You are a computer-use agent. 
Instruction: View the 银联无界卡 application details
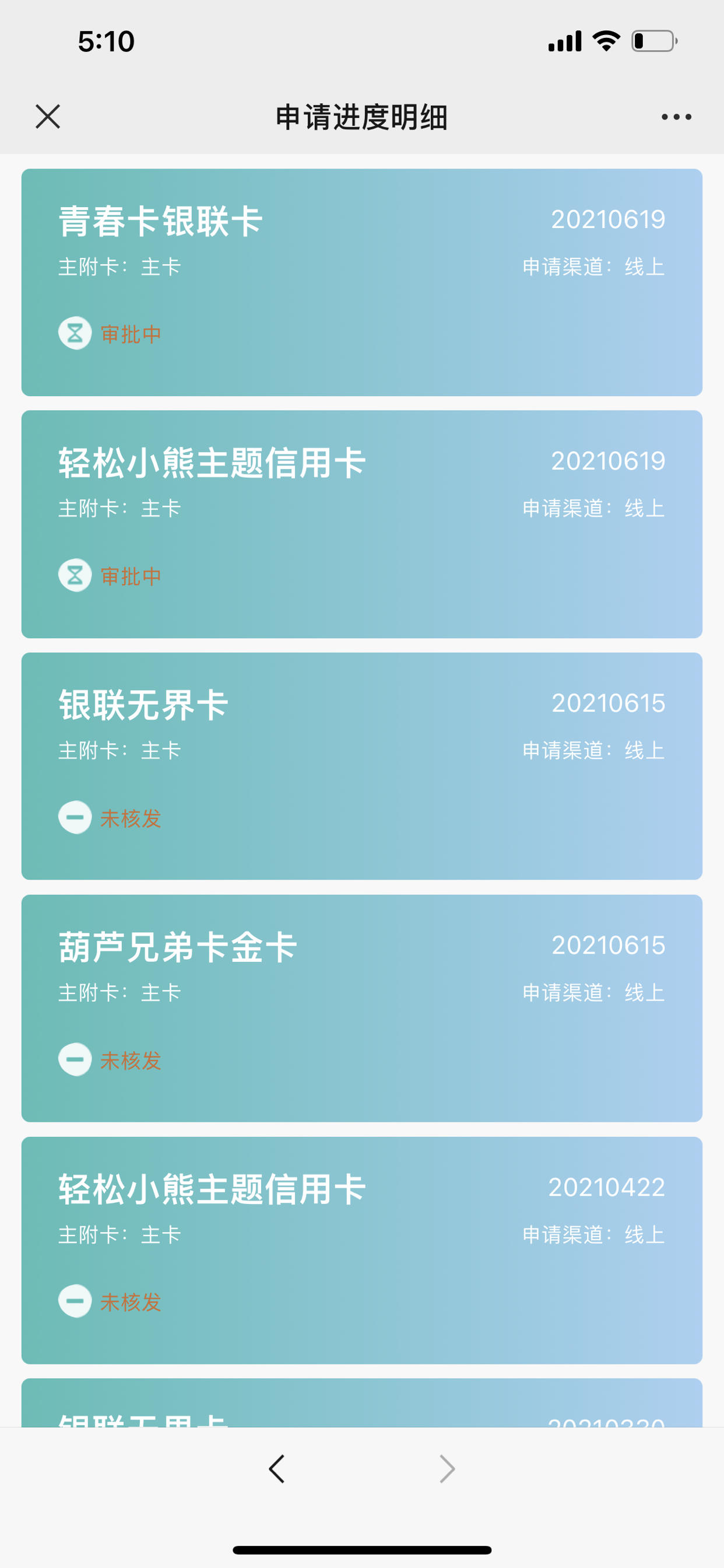[x=362, y=766]
